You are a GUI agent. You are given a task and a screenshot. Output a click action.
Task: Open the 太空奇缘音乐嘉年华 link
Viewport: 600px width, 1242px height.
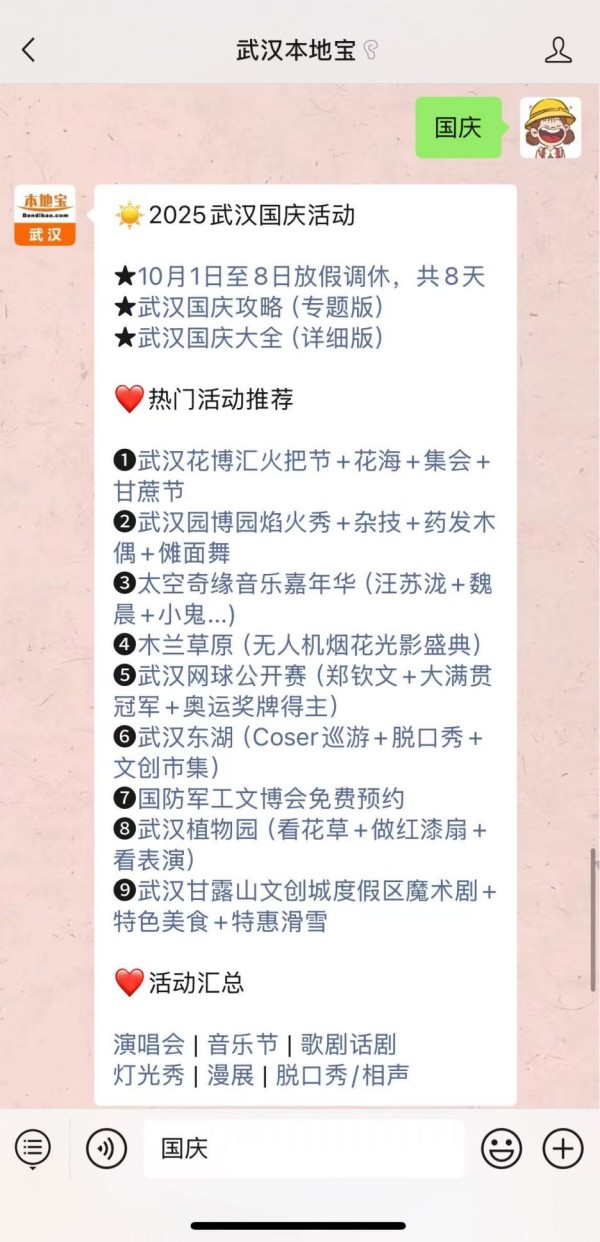[x=300, y=584]
